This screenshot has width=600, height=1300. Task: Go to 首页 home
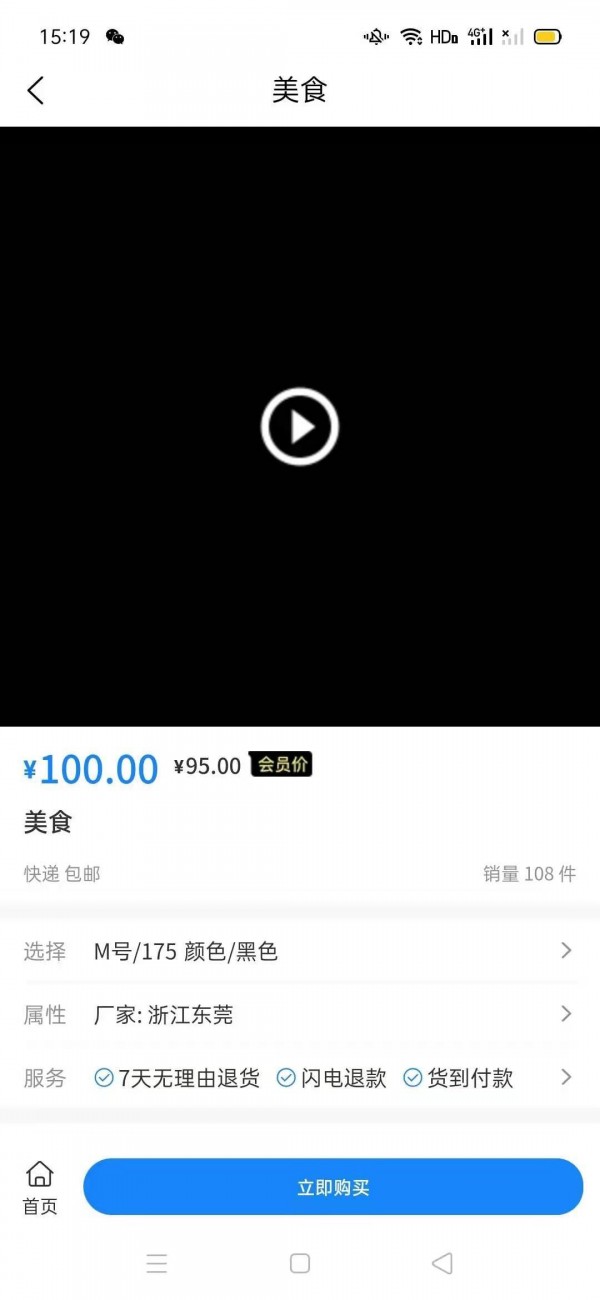(40, 1187)
